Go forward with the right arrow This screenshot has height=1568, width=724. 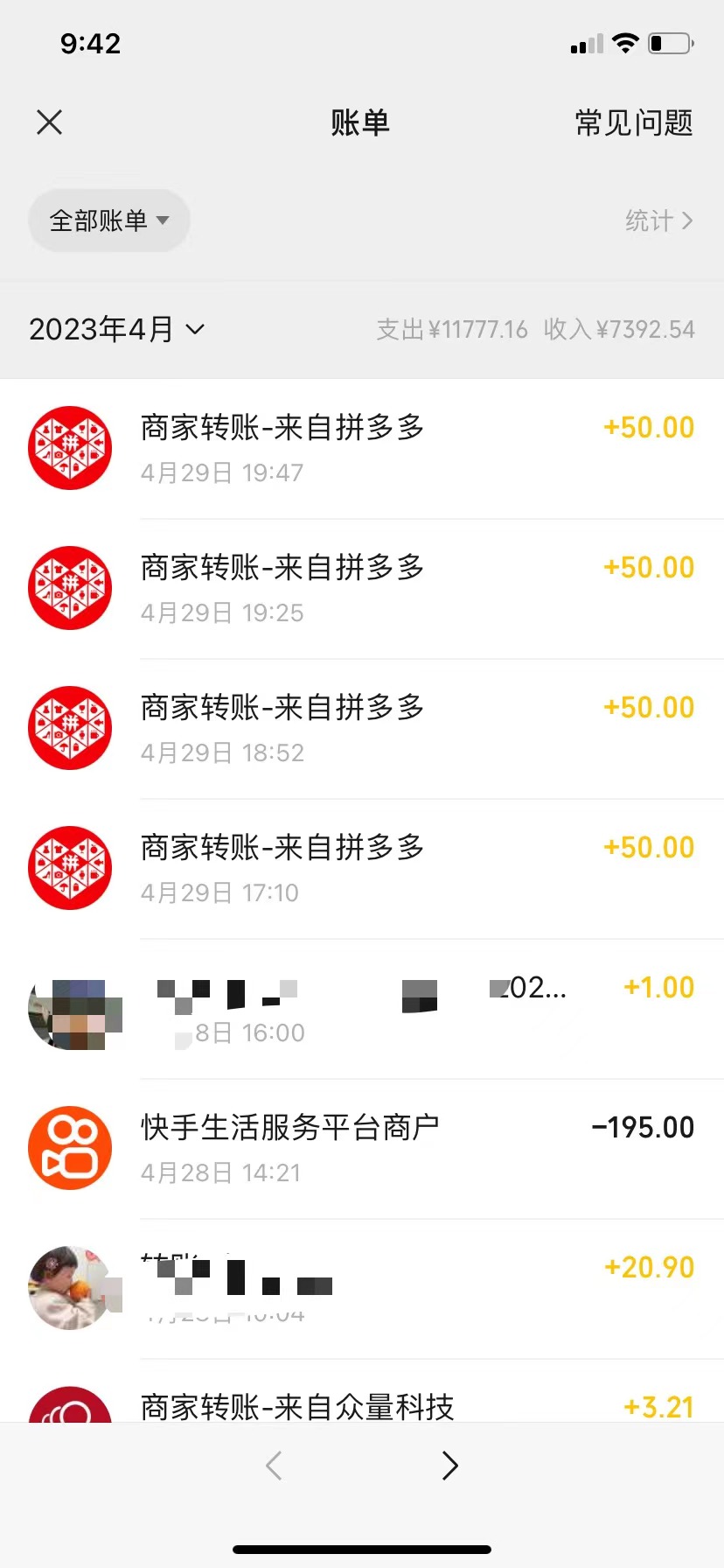tap(450, 1465)
